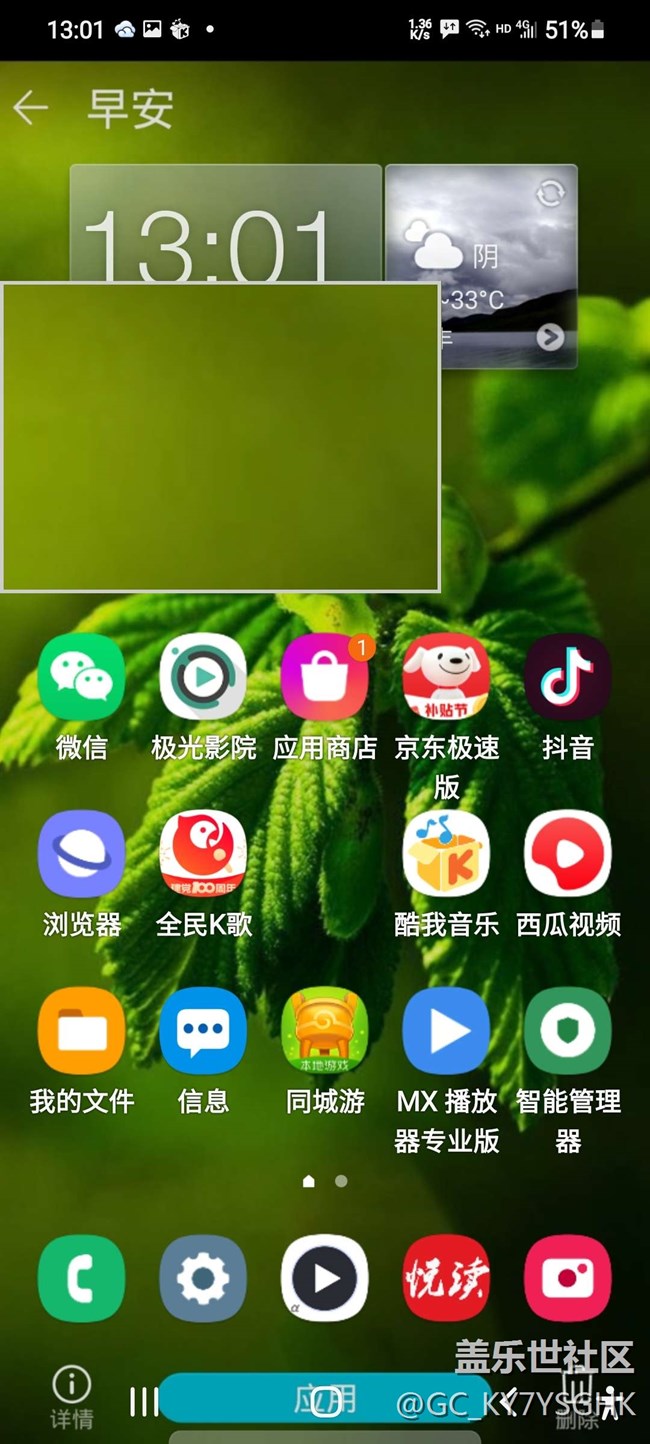Open 我的文件

tap(81, 1030)
